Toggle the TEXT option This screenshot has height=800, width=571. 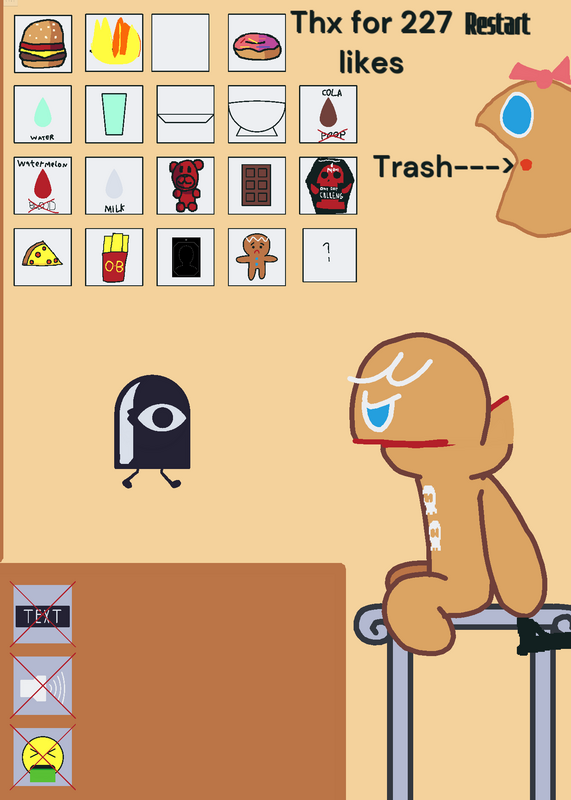pos(42,614)
